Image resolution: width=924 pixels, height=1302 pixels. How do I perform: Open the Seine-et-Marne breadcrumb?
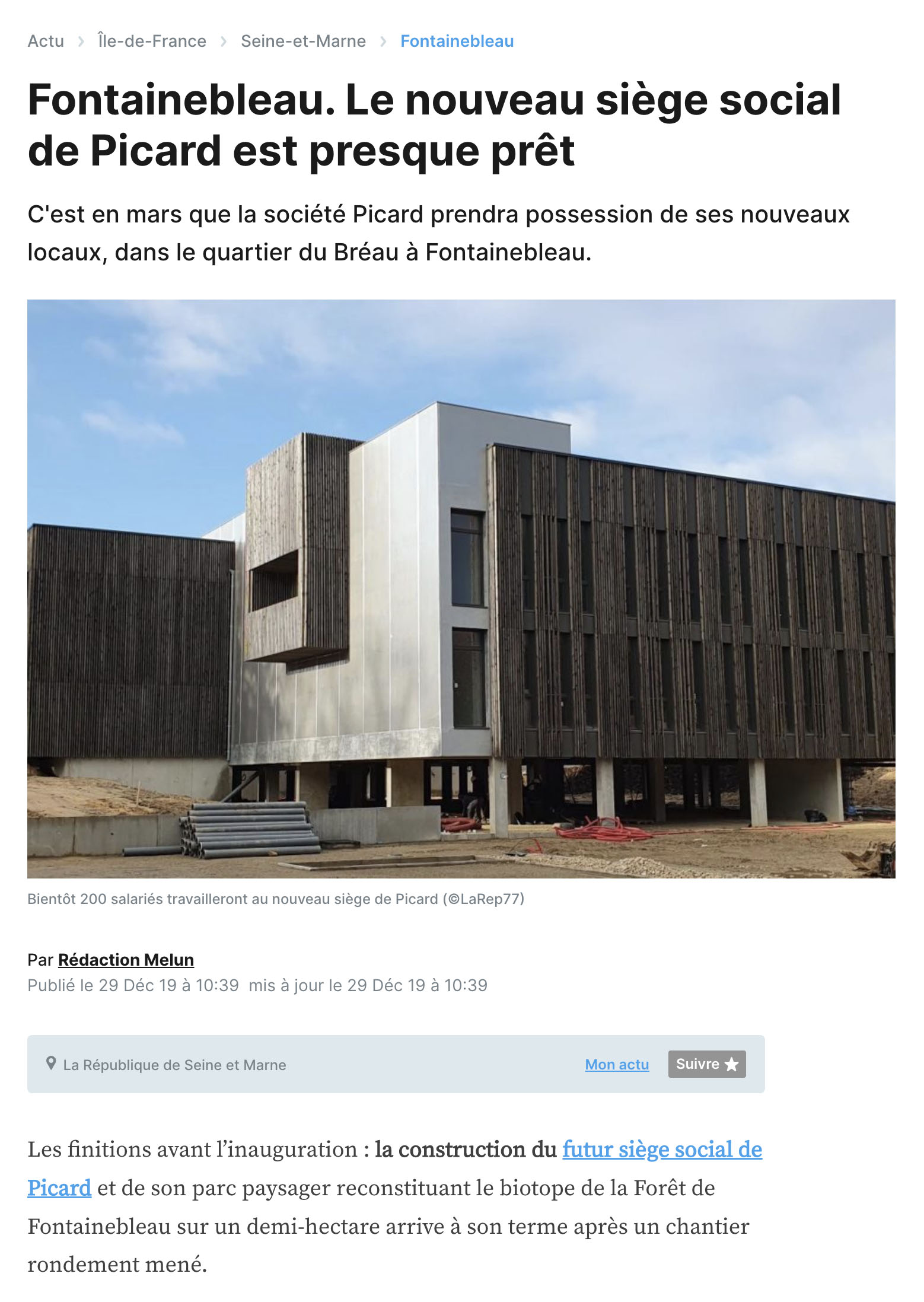303,41
